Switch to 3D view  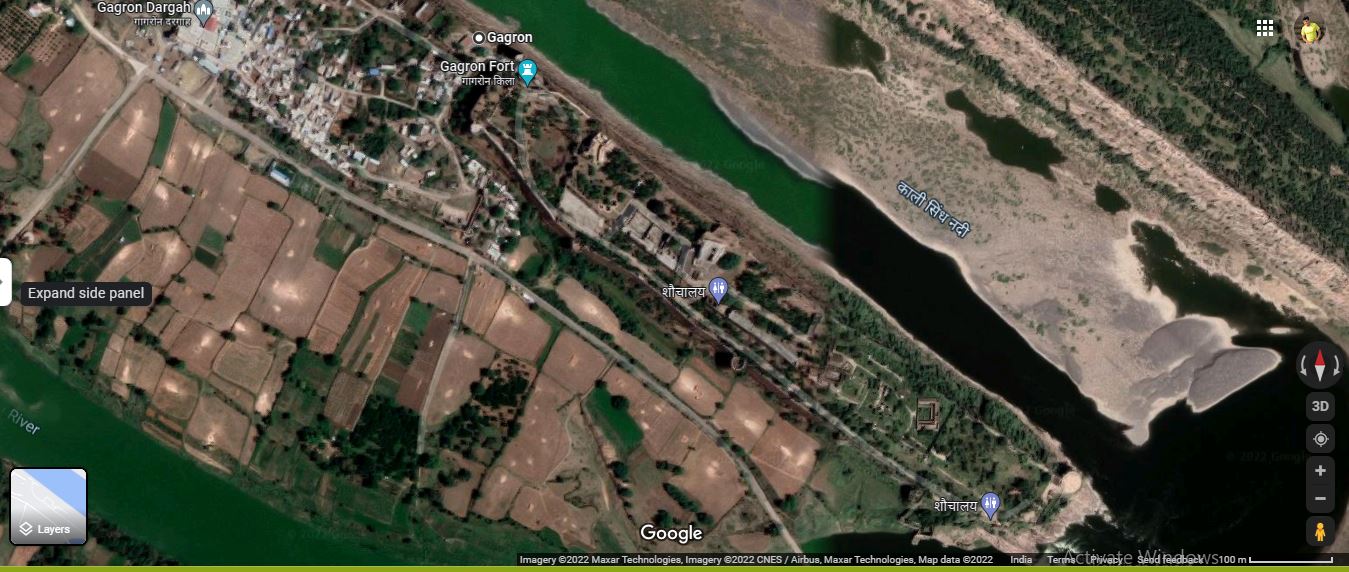pyautogui.click(x=1320, y=406)
